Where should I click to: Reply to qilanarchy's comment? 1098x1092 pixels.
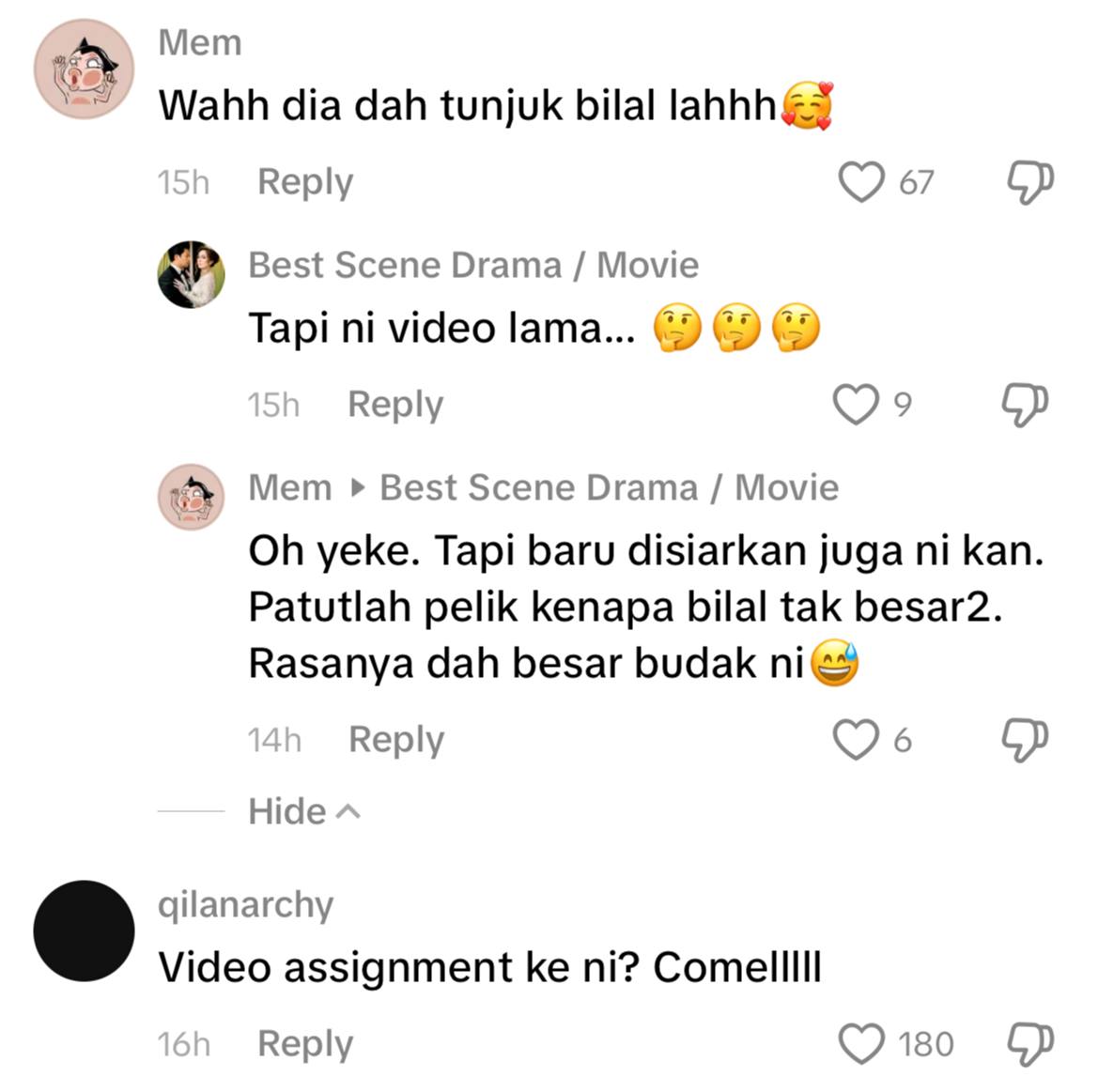point(304,1043)
